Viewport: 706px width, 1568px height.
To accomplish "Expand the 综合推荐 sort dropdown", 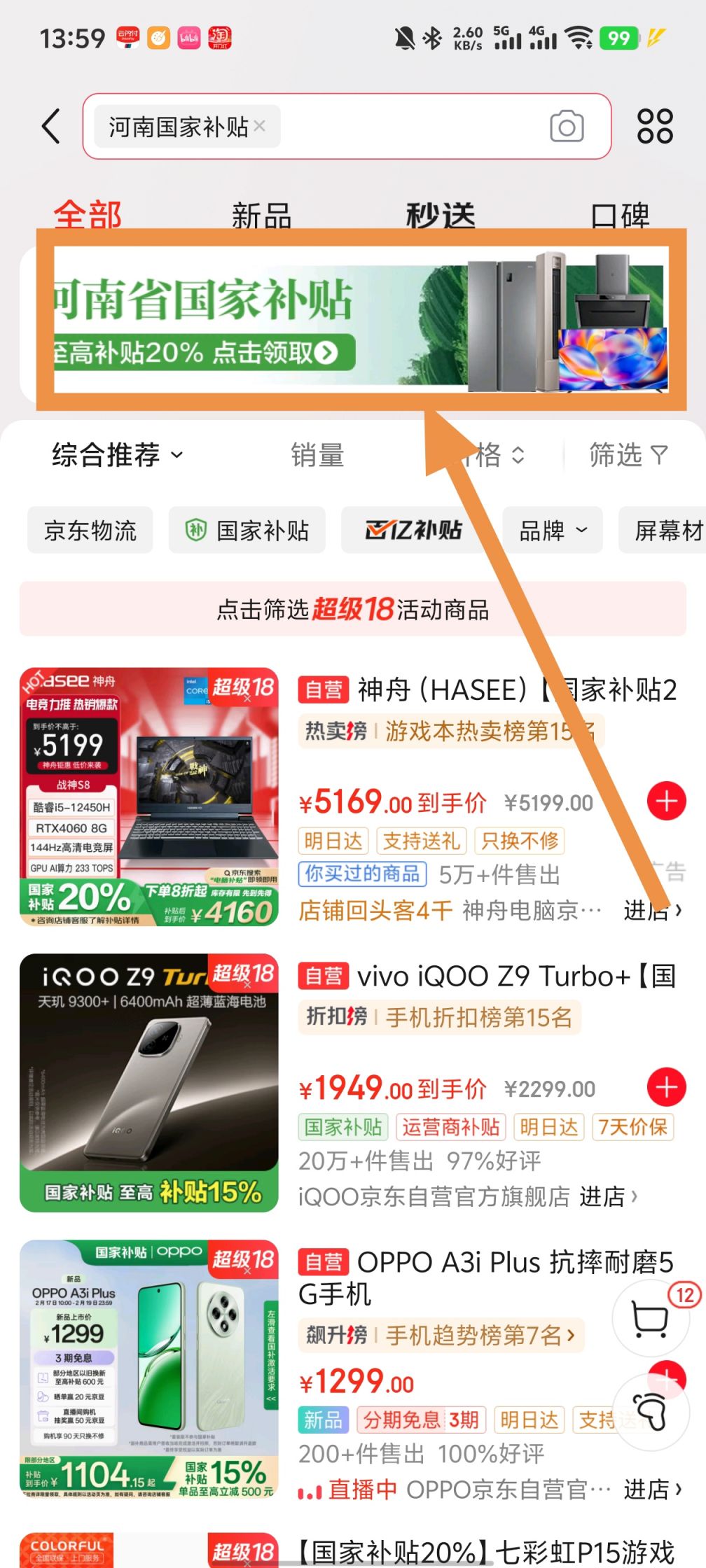I will click(118, 455).
